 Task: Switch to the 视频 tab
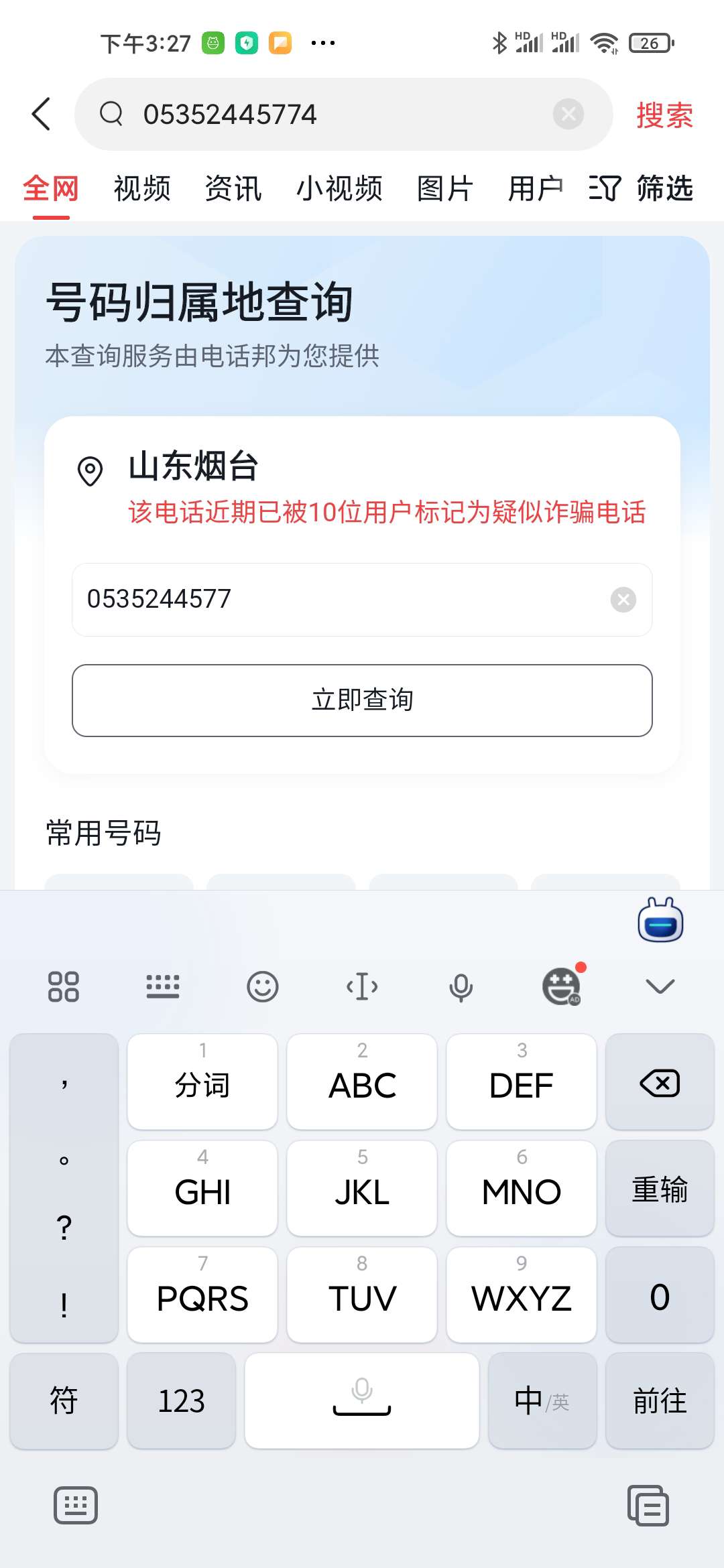tap(142, 188)
